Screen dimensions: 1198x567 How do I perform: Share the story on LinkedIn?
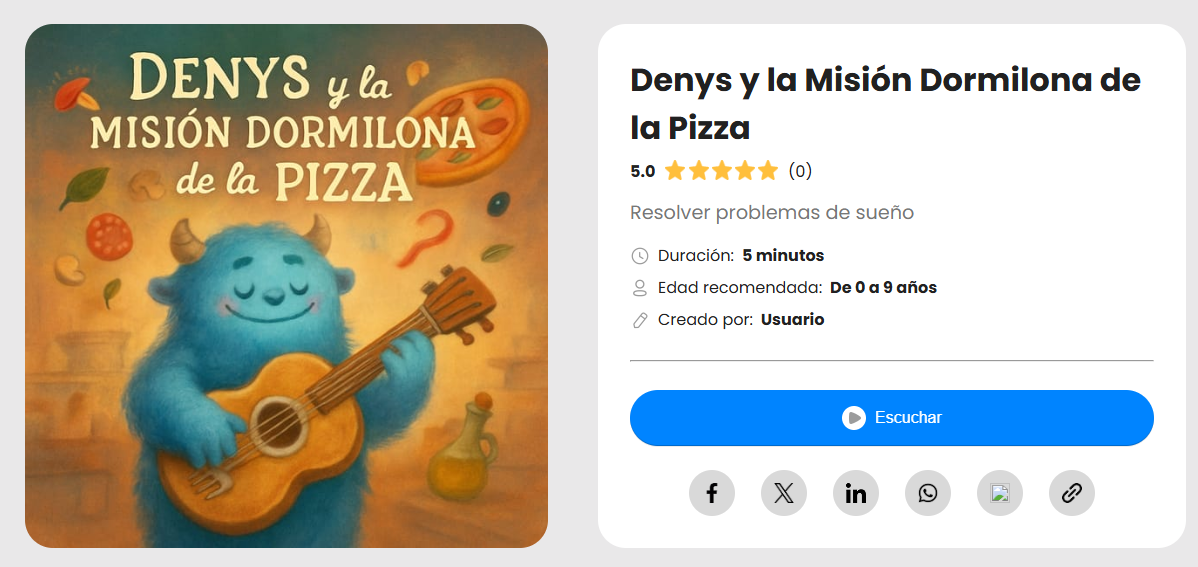pyautogui.click(x=856, y=494)
